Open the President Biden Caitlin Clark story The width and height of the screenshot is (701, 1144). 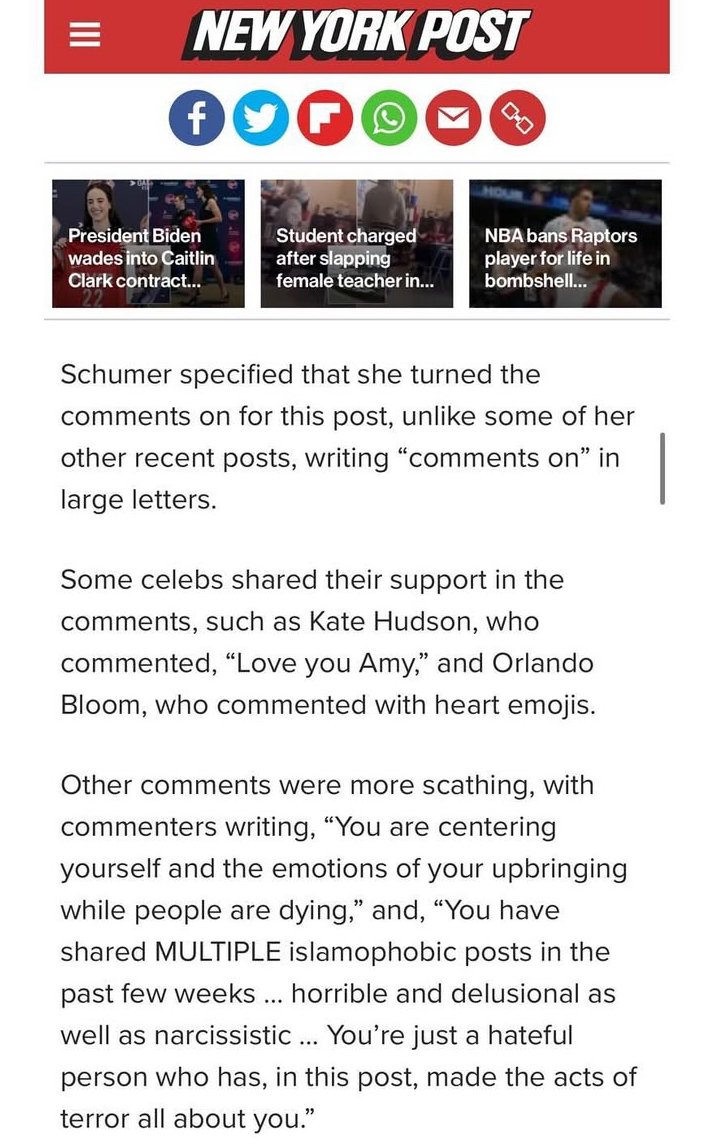coord(148,244)
